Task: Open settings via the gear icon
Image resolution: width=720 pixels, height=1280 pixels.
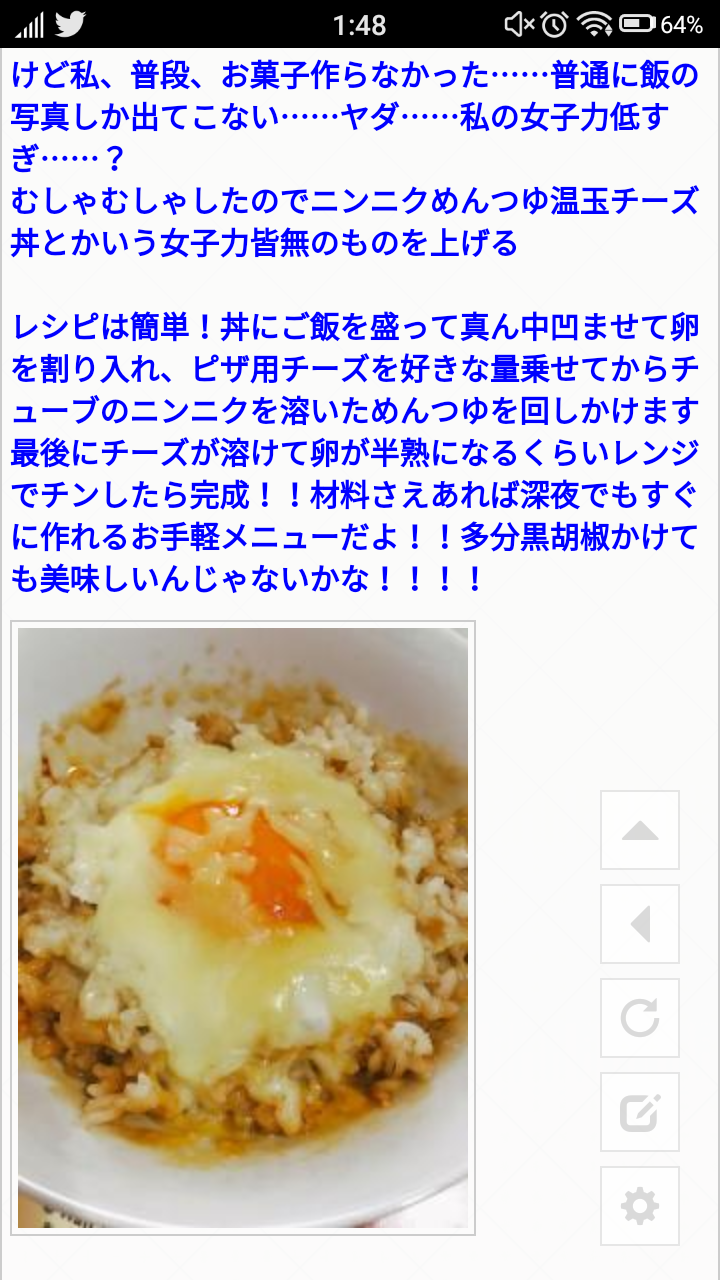Action: [640, 1206]
